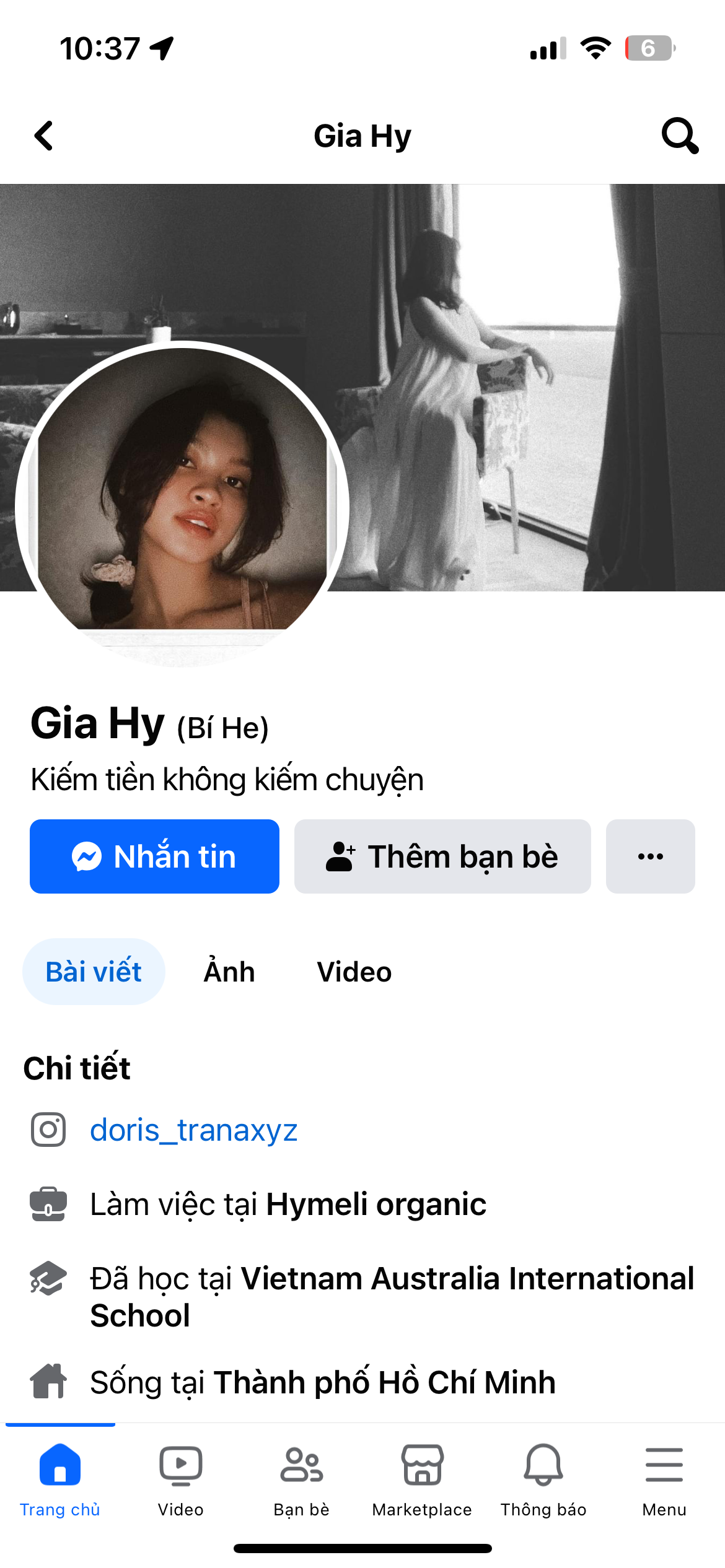
Task: Tap the Nhắn tin message button
Action: coord(154,856)
